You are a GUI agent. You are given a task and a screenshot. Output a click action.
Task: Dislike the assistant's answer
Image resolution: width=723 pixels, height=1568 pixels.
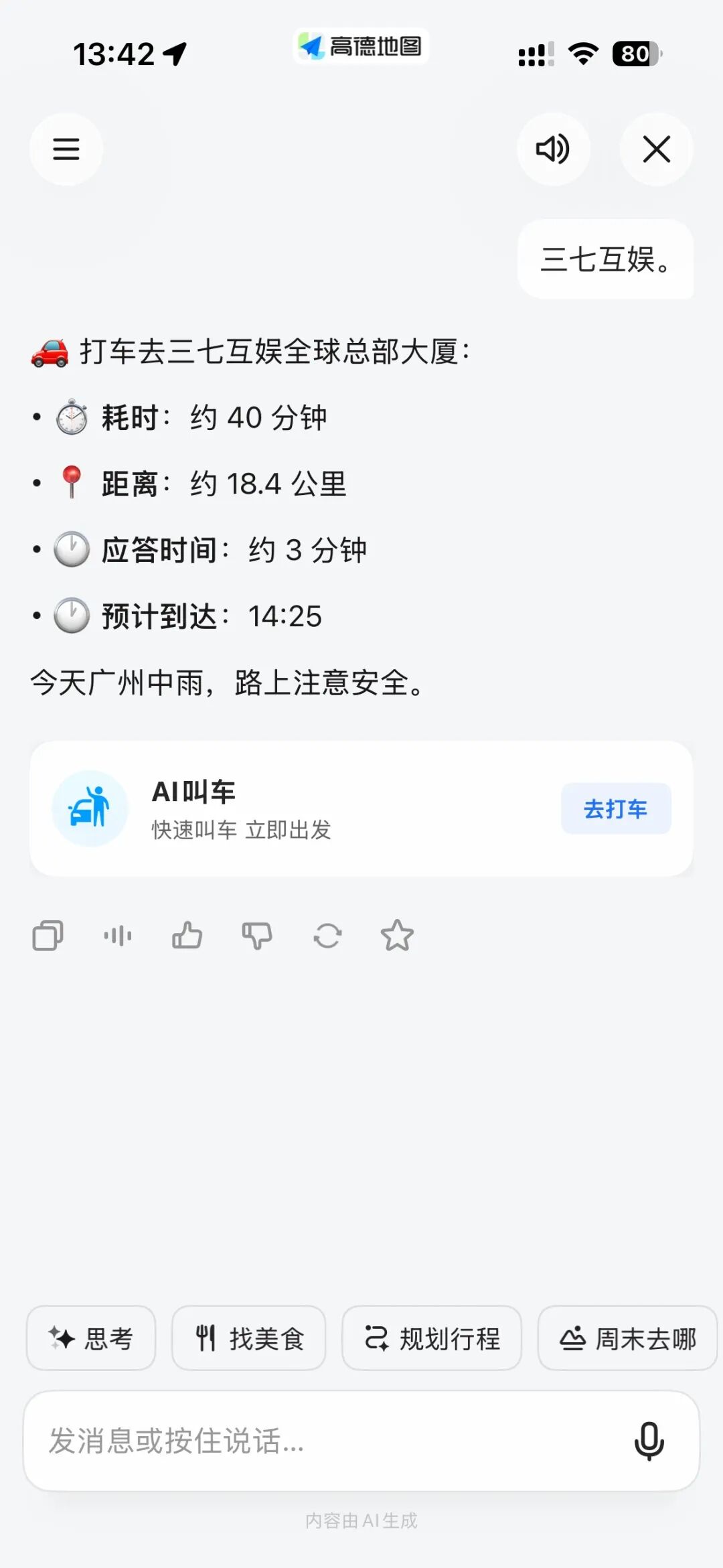(x=257, y=936)
